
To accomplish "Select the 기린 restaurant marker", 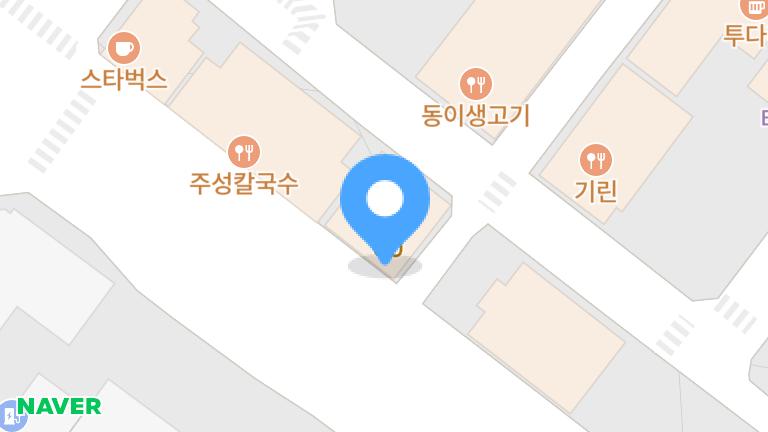I will [x=596, y=159].
